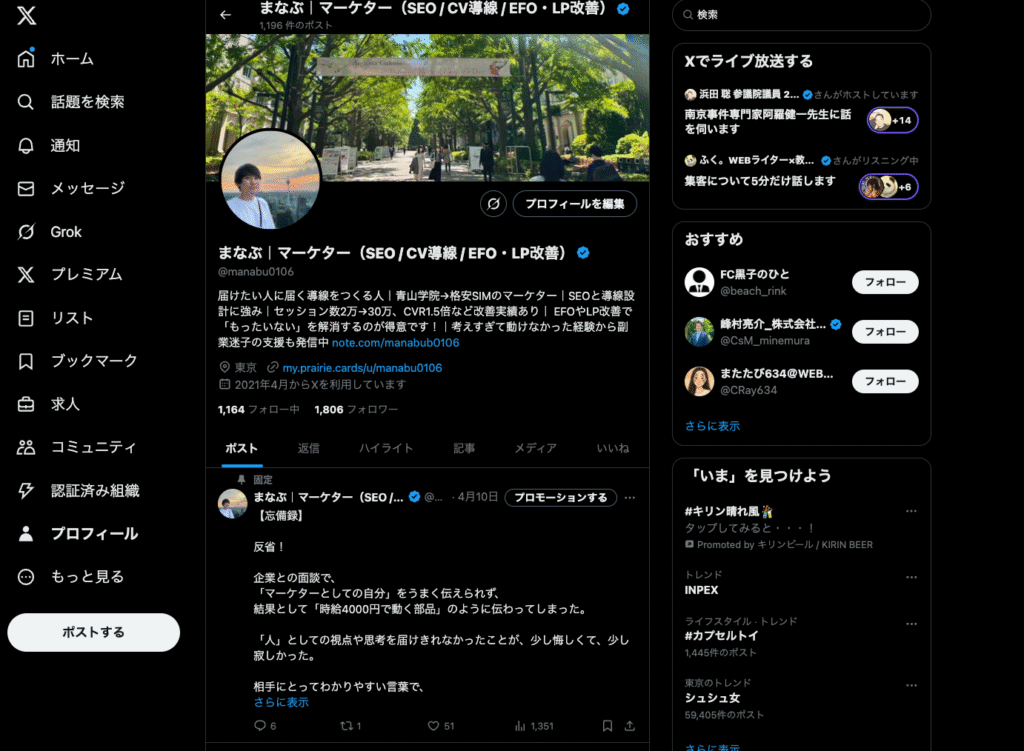The height and width of the screenshot is (751, 1024).
Task: Like the pinned post
Action: click(x=434, y=726)
